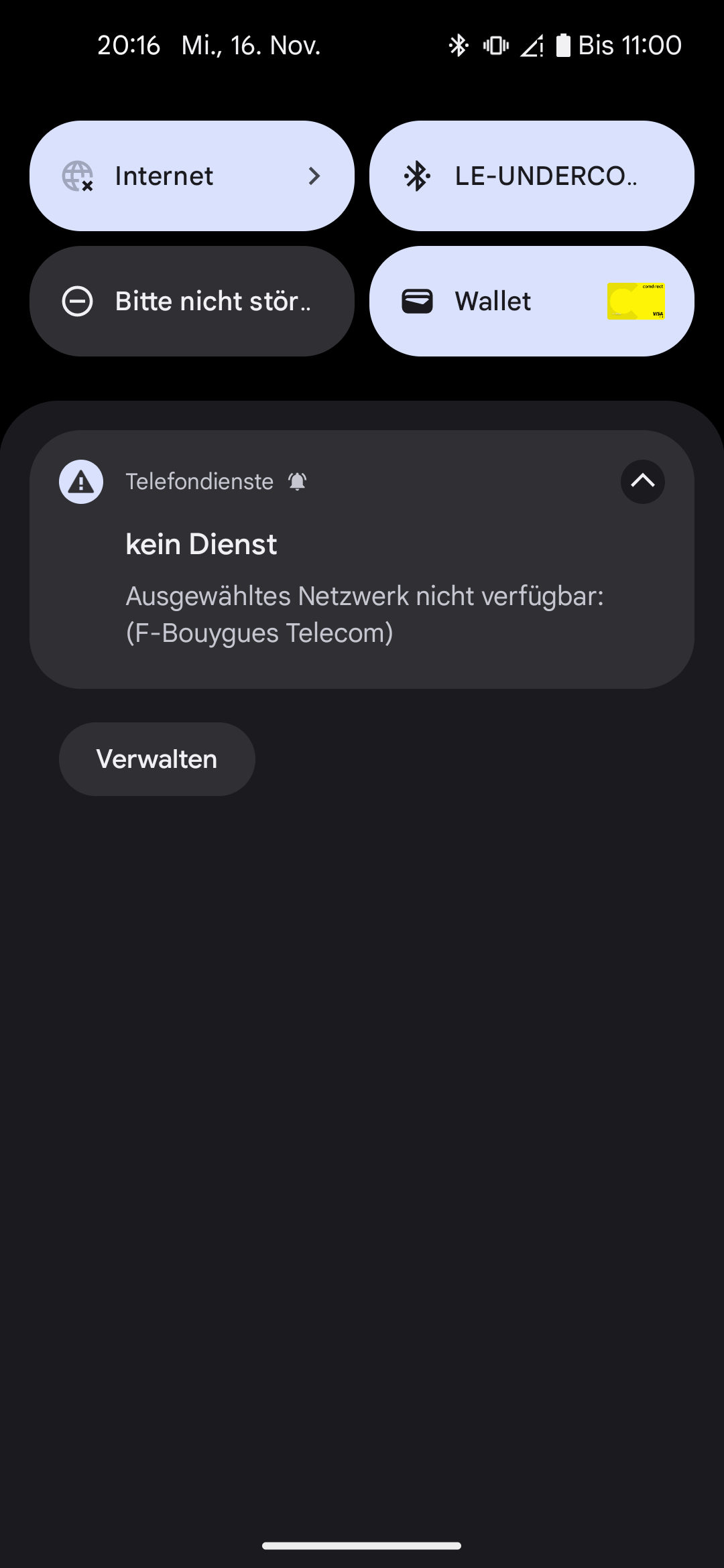Open the Wallet tile
This screenshot has width=724, height=1568.
[x=532, y=301]
